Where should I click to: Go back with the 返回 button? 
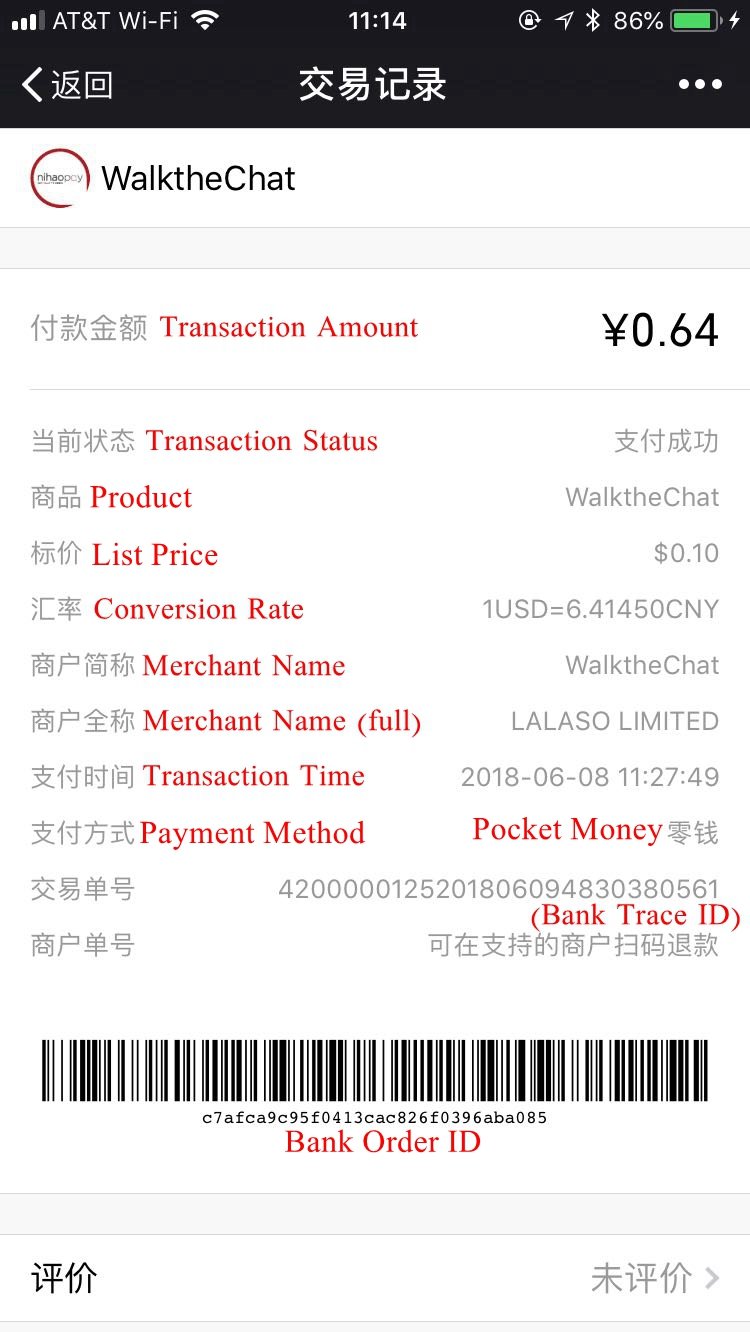(67, 85)
